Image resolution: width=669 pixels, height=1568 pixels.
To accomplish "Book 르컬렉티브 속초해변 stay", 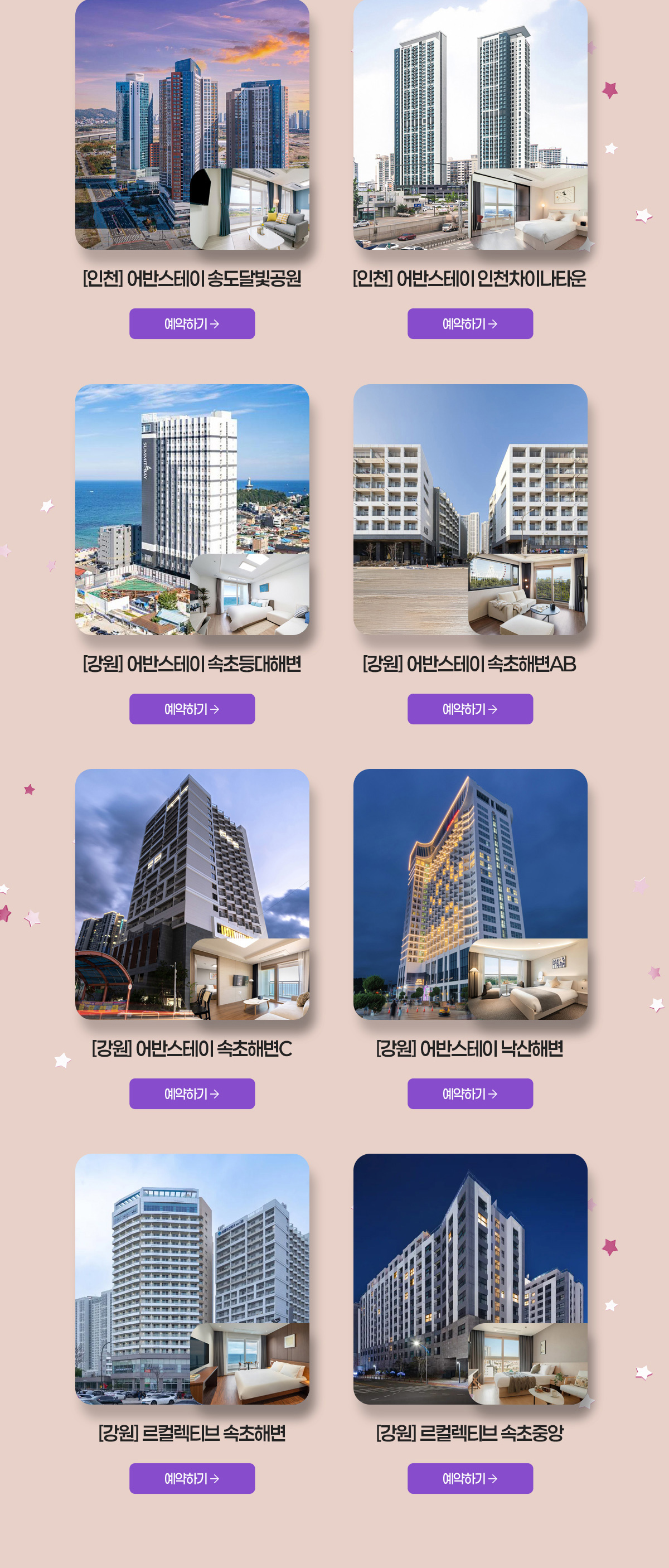I will [192, 1478].
